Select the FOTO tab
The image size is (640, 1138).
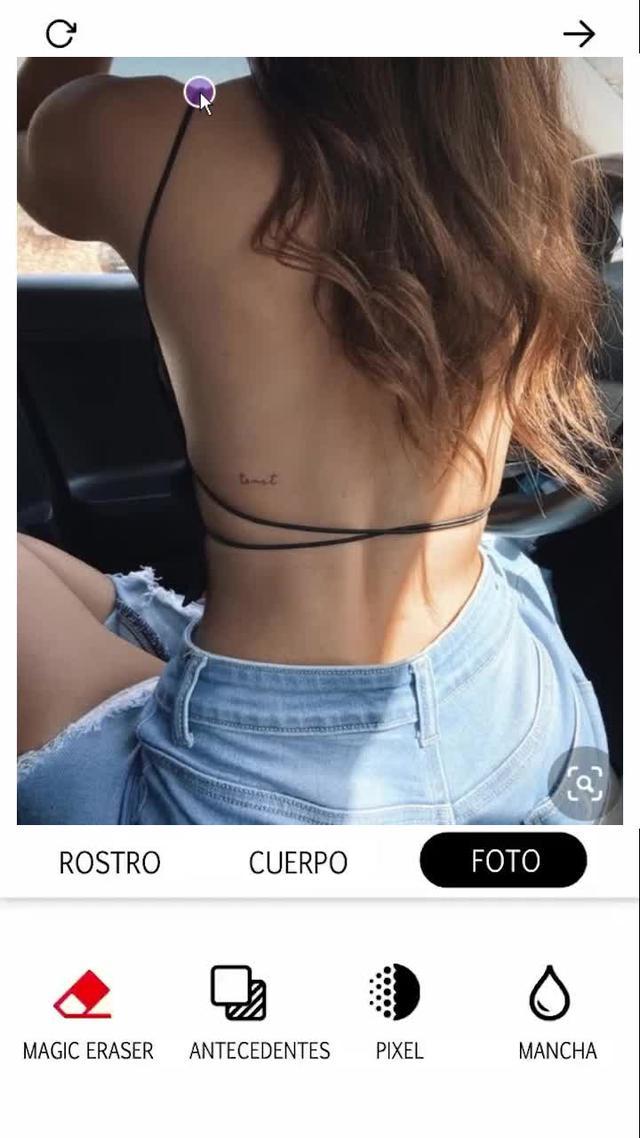pos(503,860)
